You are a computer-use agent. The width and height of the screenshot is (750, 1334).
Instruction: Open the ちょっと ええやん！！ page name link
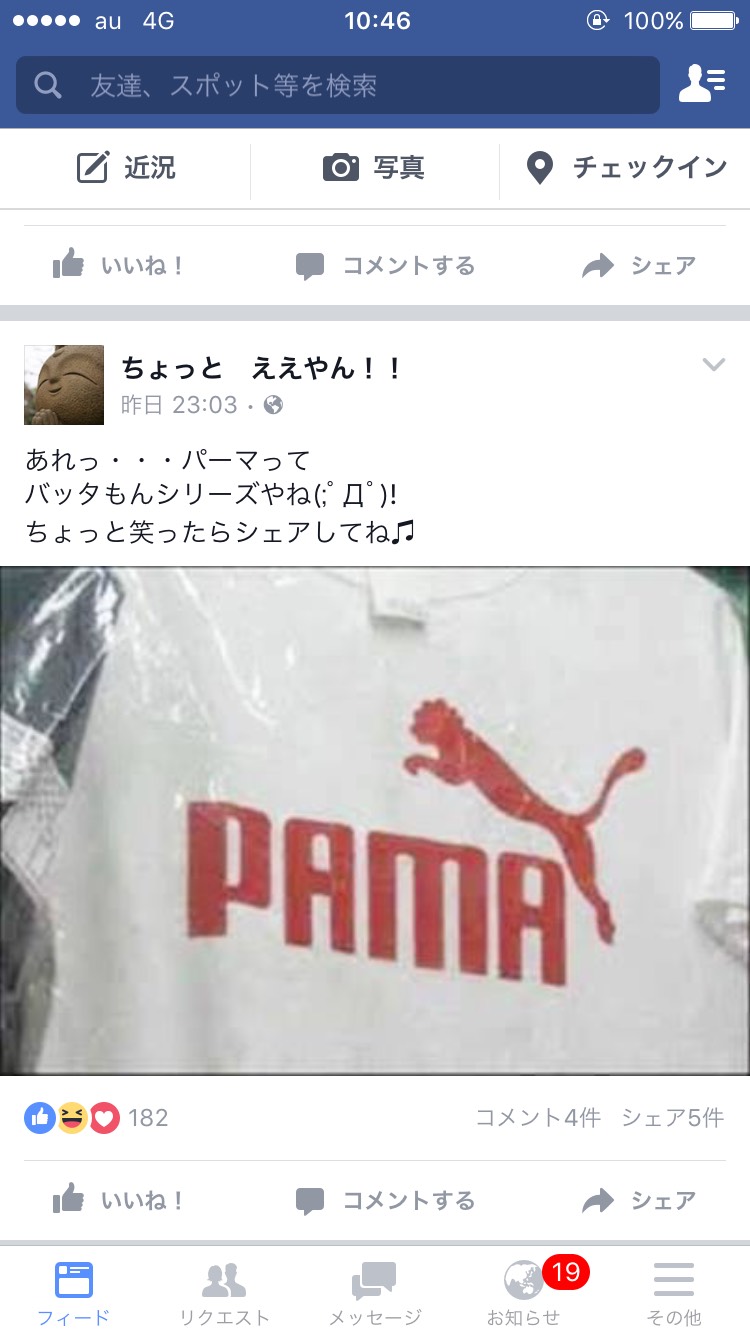coord(262,368)
